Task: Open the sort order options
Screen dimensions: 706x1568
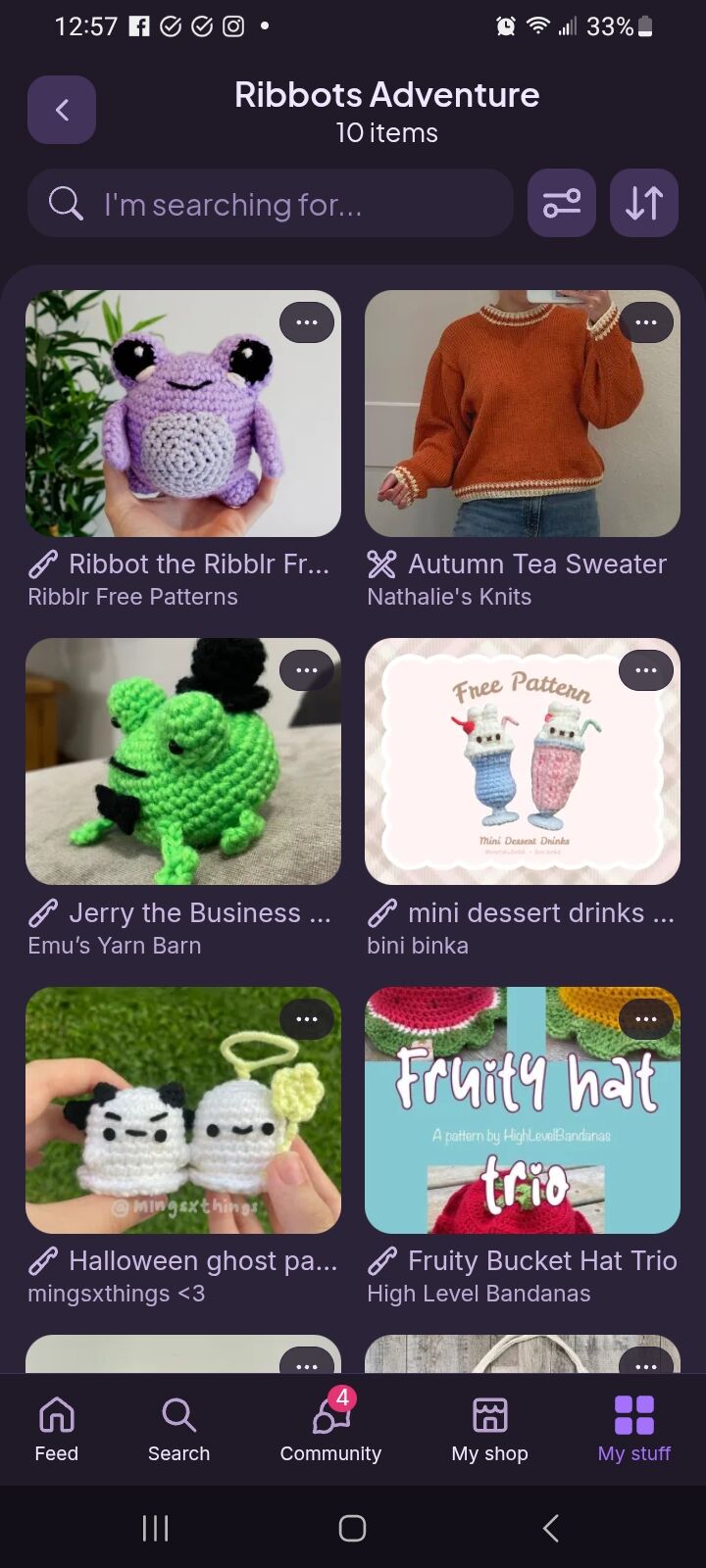Action: click(x=644, y=204)
